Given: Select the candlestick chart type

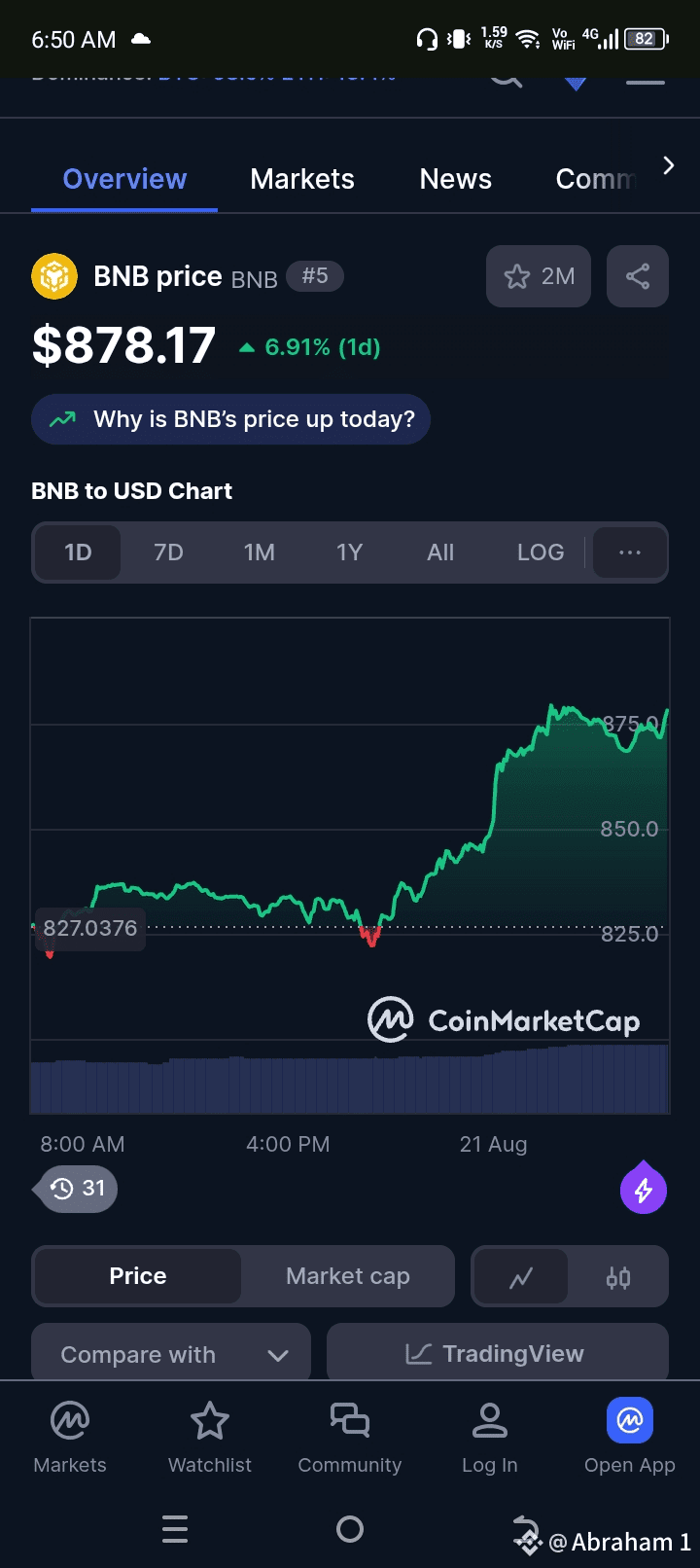Looking at the screenshot, I should [618, 1277].
